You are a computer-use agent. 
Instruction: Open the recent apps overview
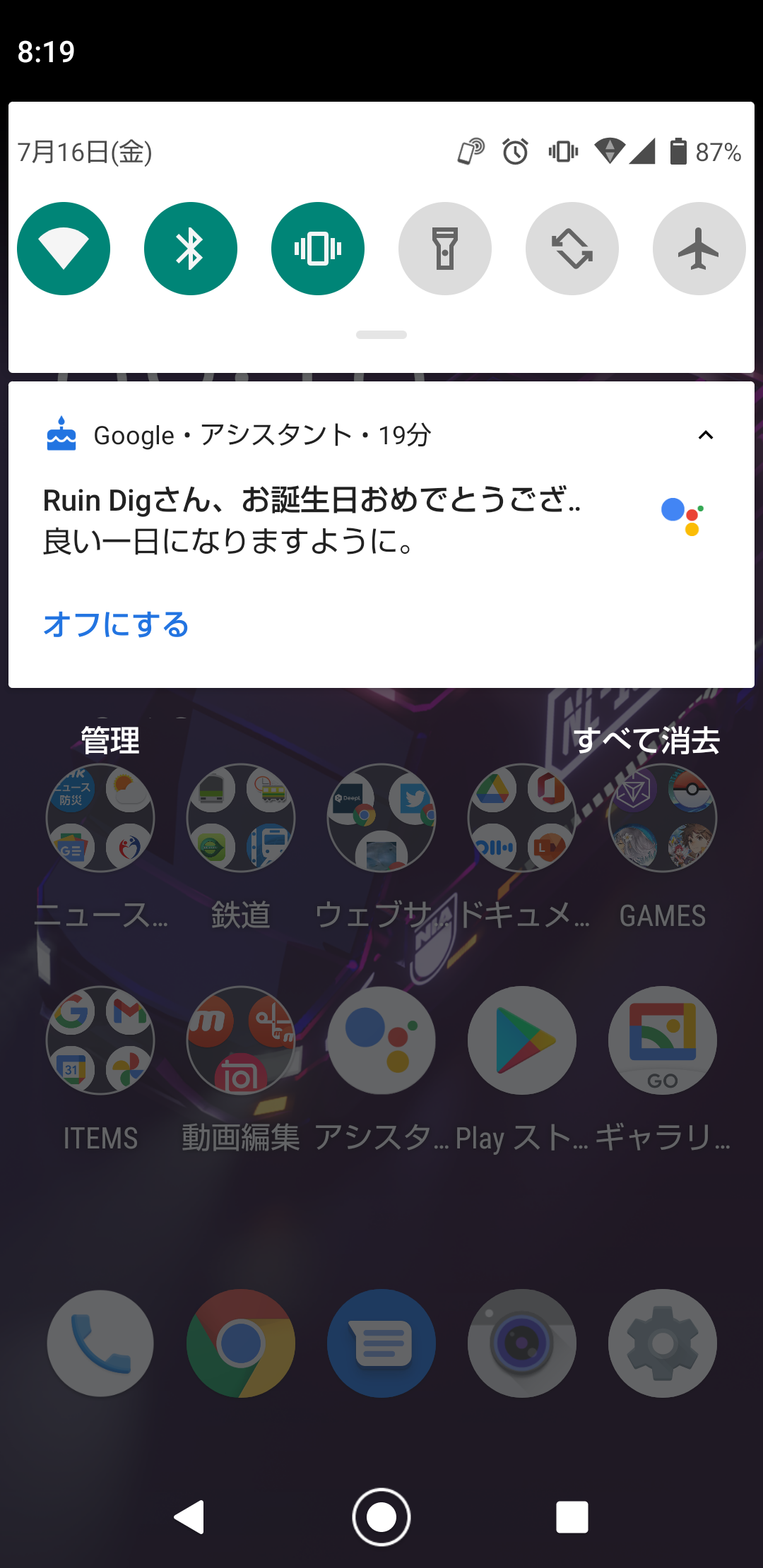pyautogui.click(x=572, y=1517)
